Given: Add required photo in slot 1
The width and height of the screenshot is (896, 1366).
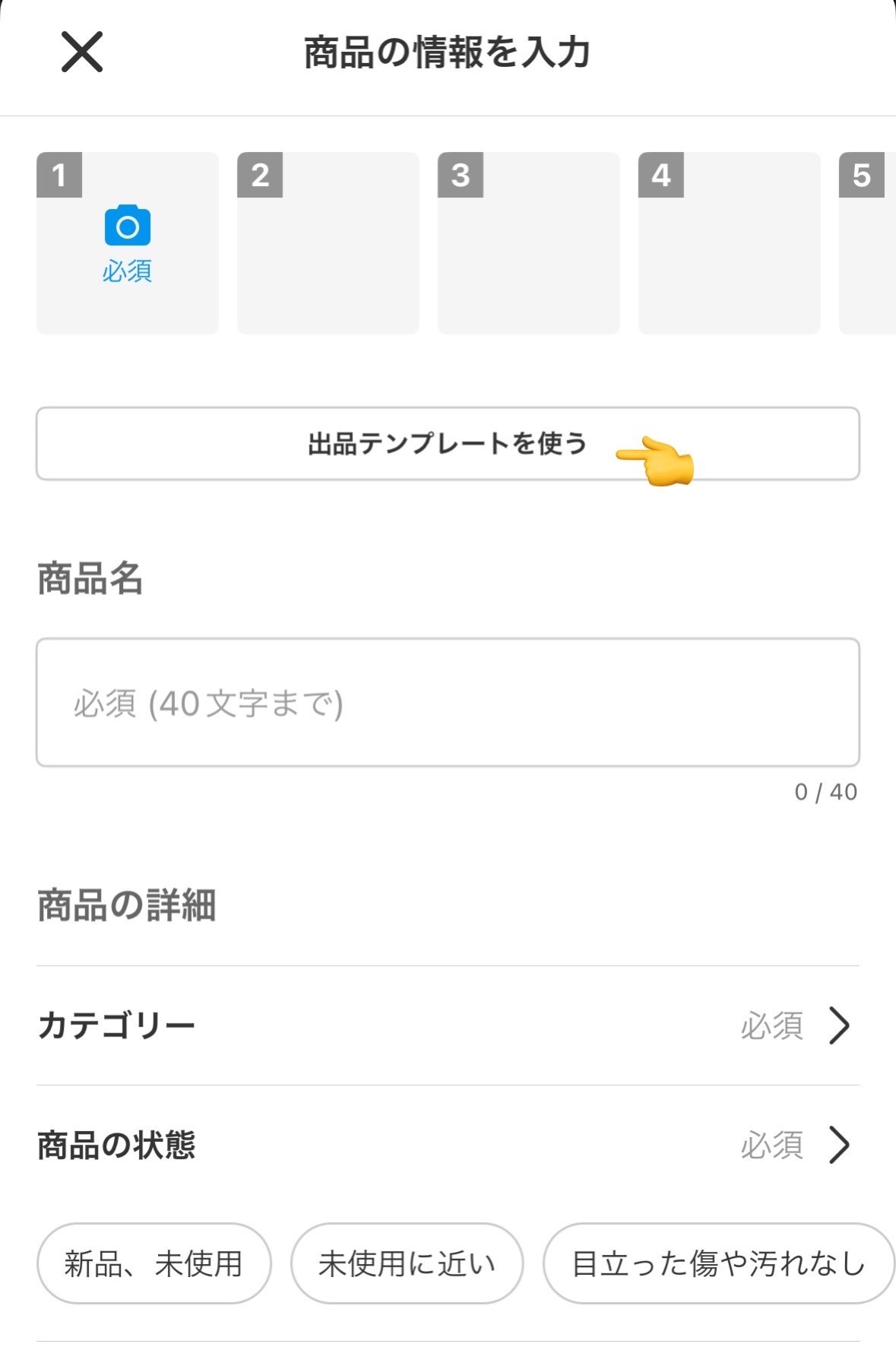Looking at the screenshot, I should pyautogui.click(x=128, y=243).
